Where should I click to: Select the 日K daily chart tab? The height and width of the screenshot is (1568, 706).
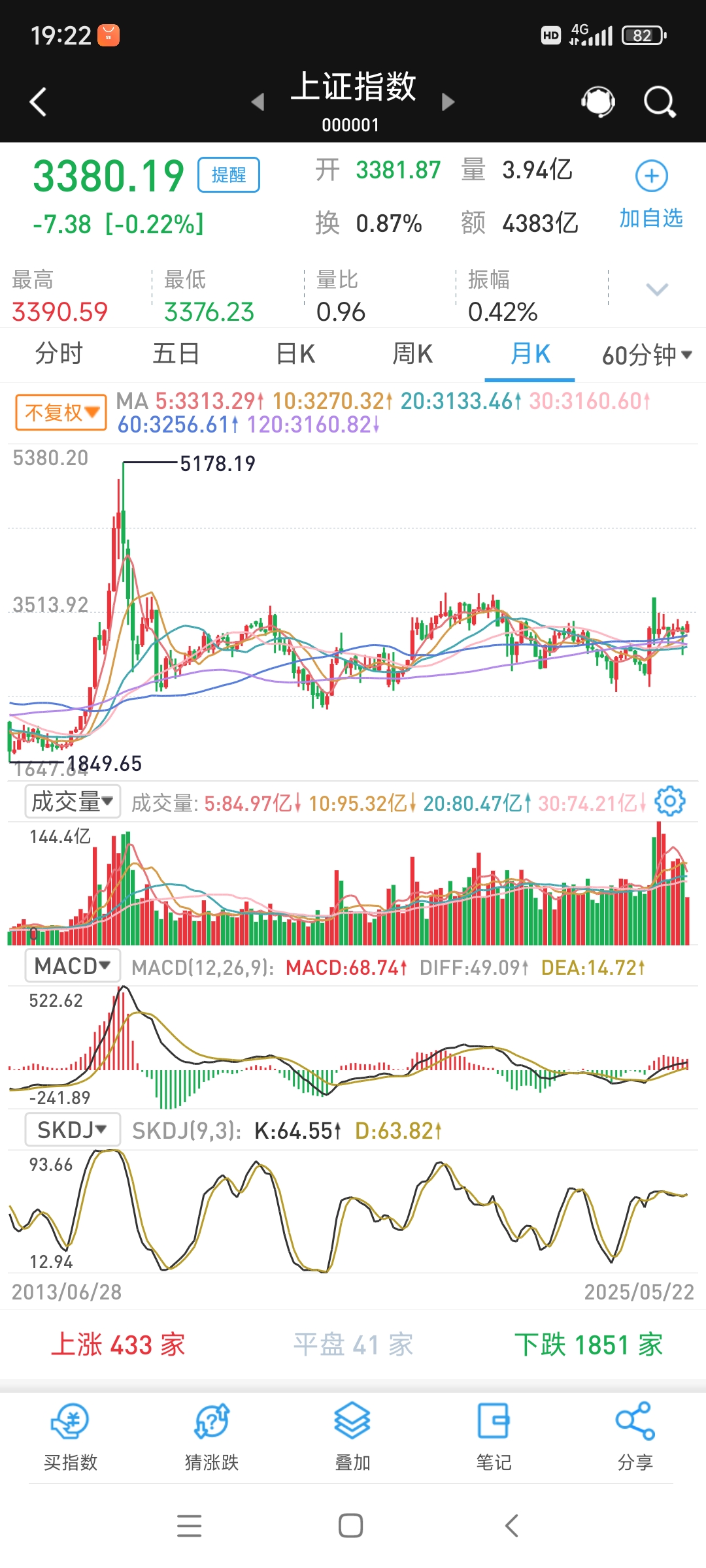294,353
